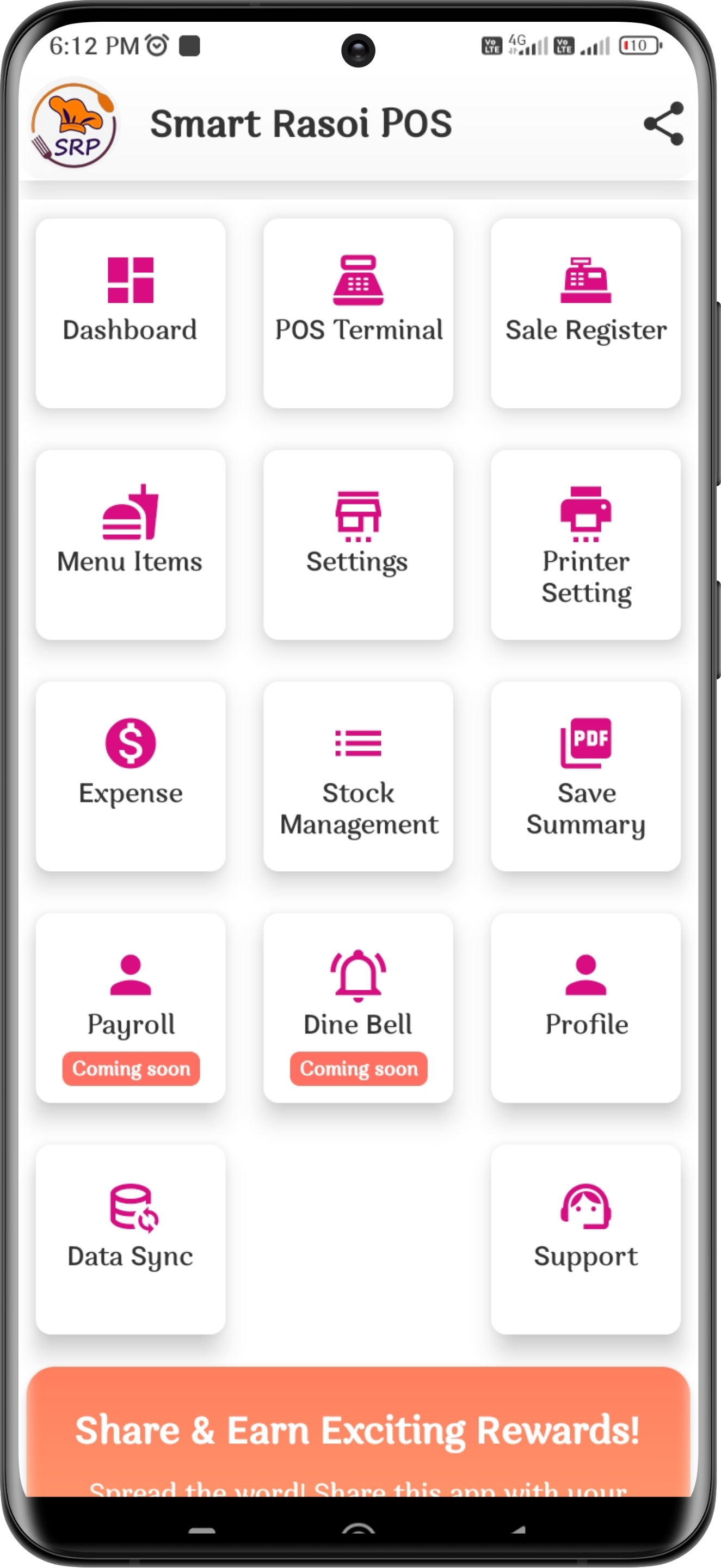
Task: Open the Dashboard tile
Action: point(131,314)
